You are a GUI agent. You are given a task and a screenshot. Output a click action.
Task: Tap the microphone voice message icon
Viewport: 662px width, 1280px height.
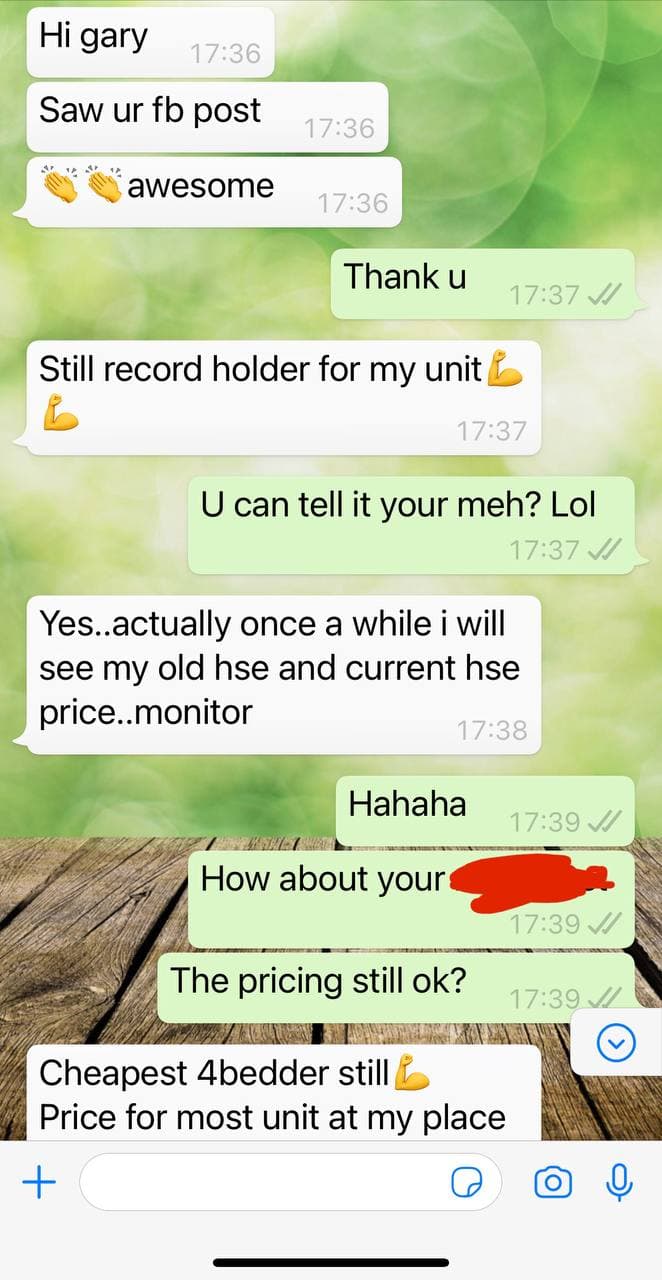tap(619, 1182)
